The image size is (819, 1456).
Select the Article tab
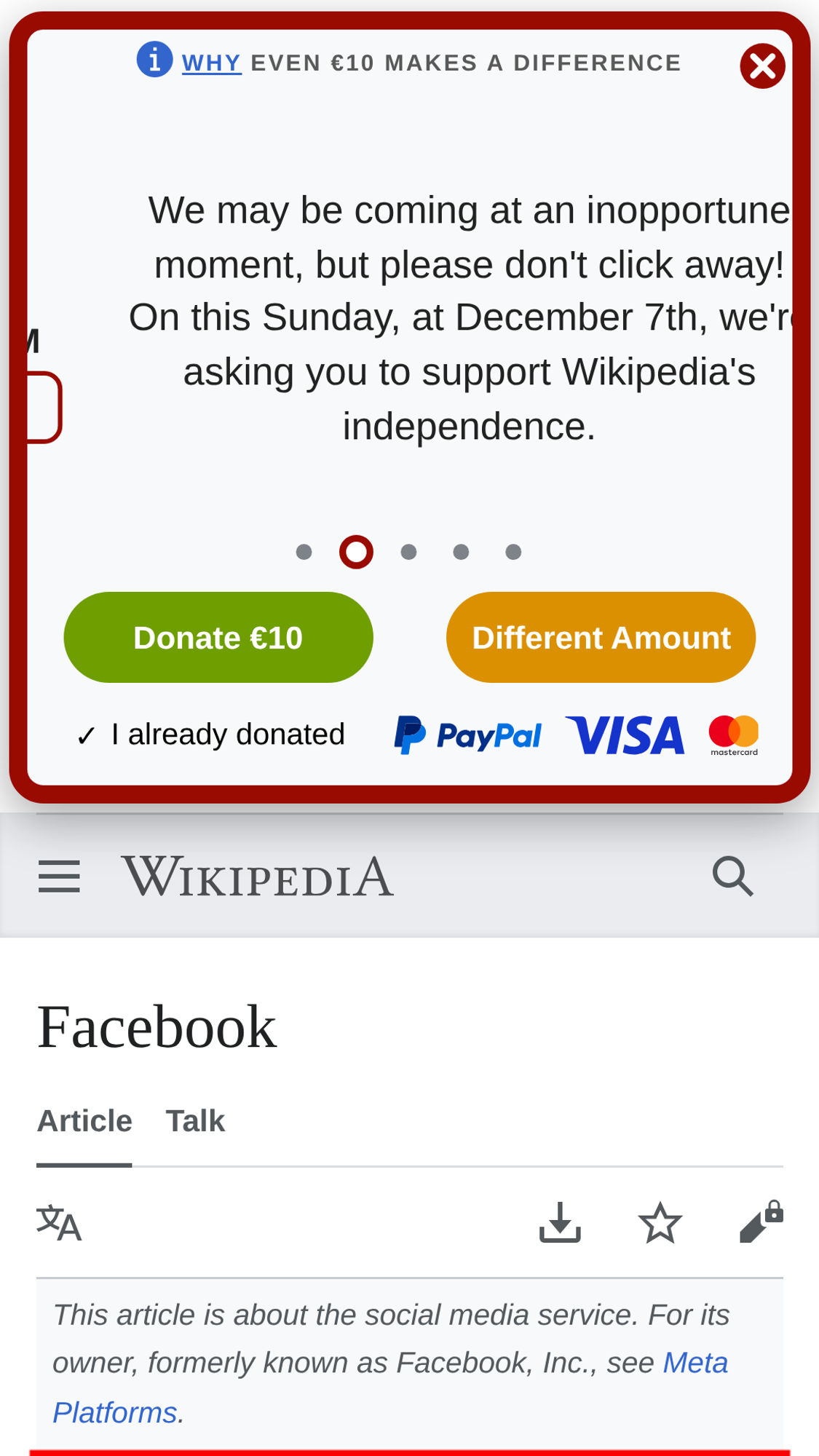pos(84,1121)
